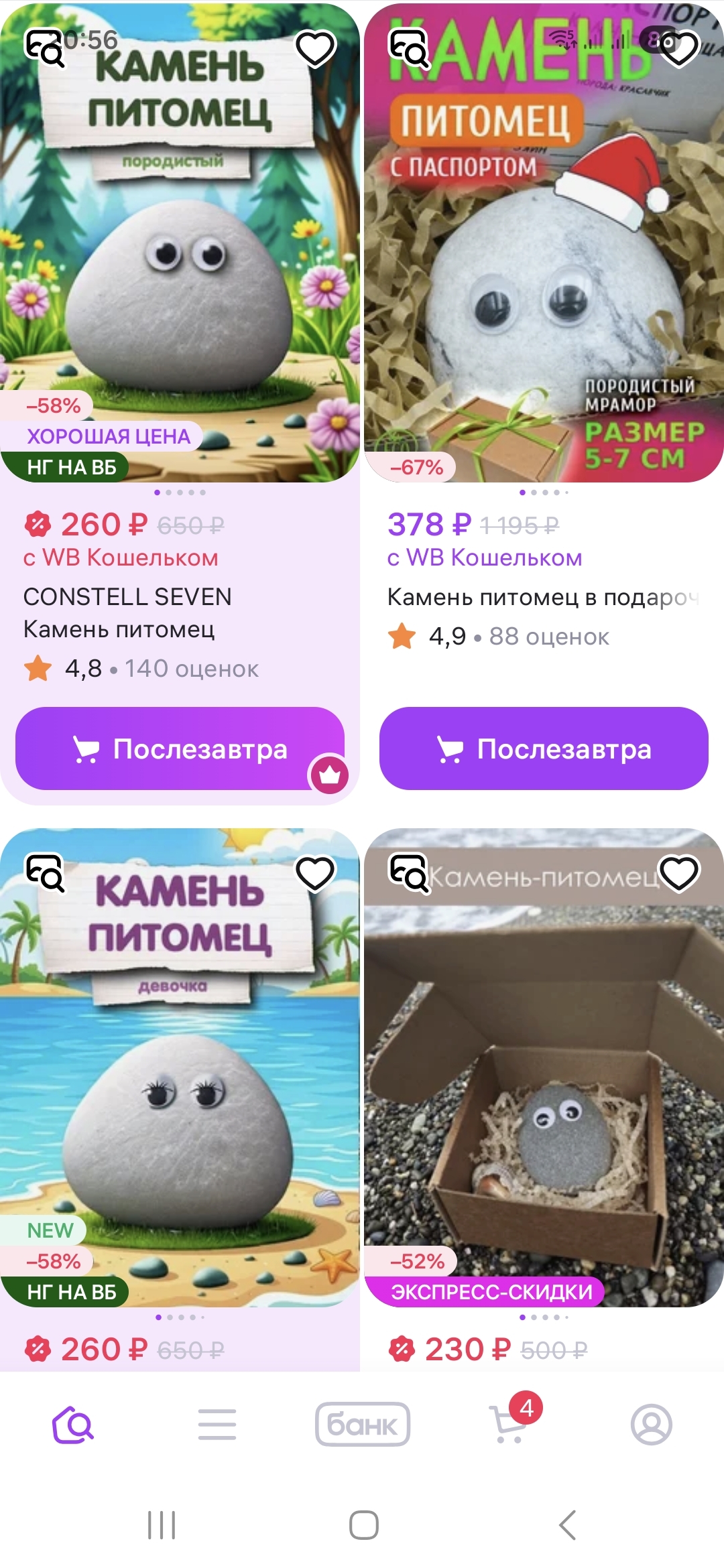Open the 'Камень питомец в подарок' product
The width and height of the screenshot is (724, 1568).
544,268
